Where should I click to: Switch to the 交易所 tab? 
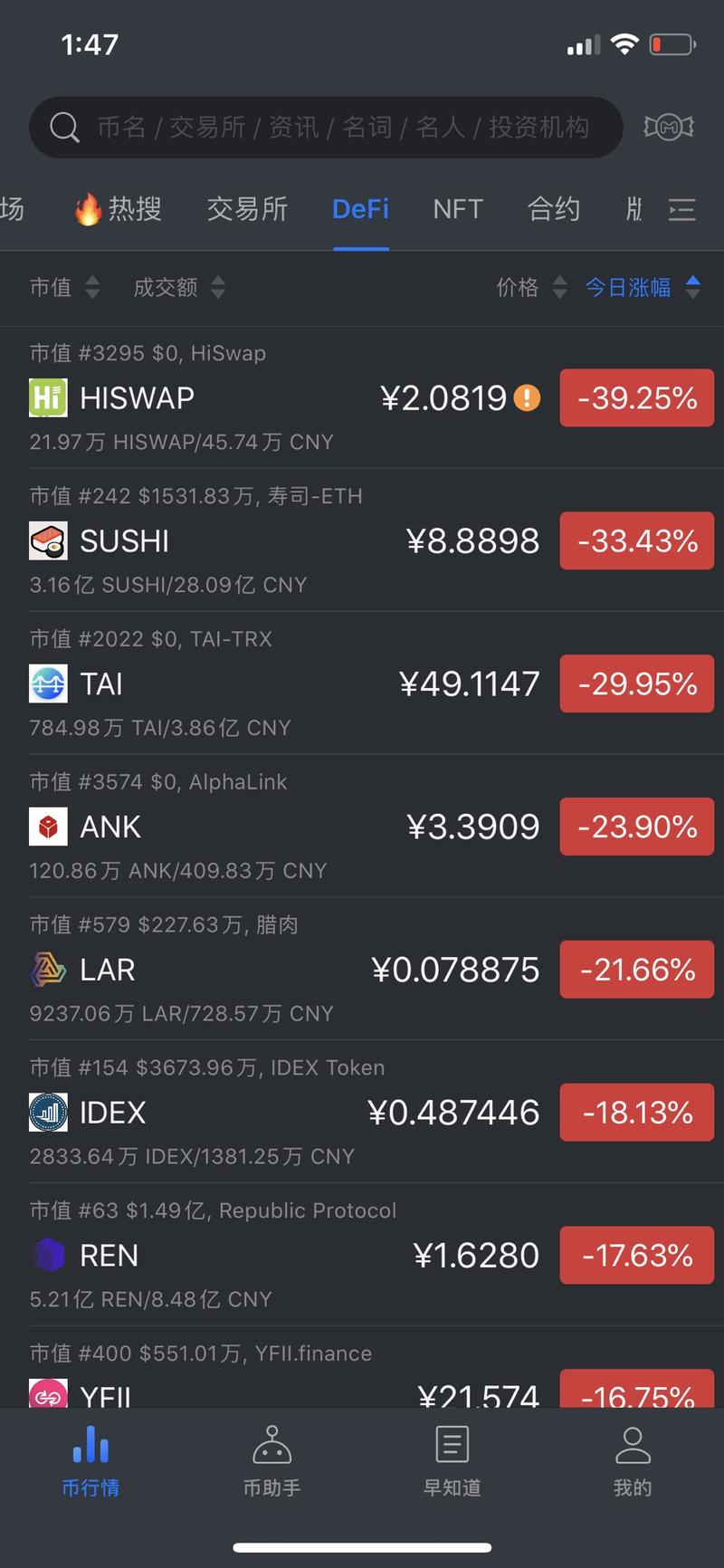coord(247,209)
